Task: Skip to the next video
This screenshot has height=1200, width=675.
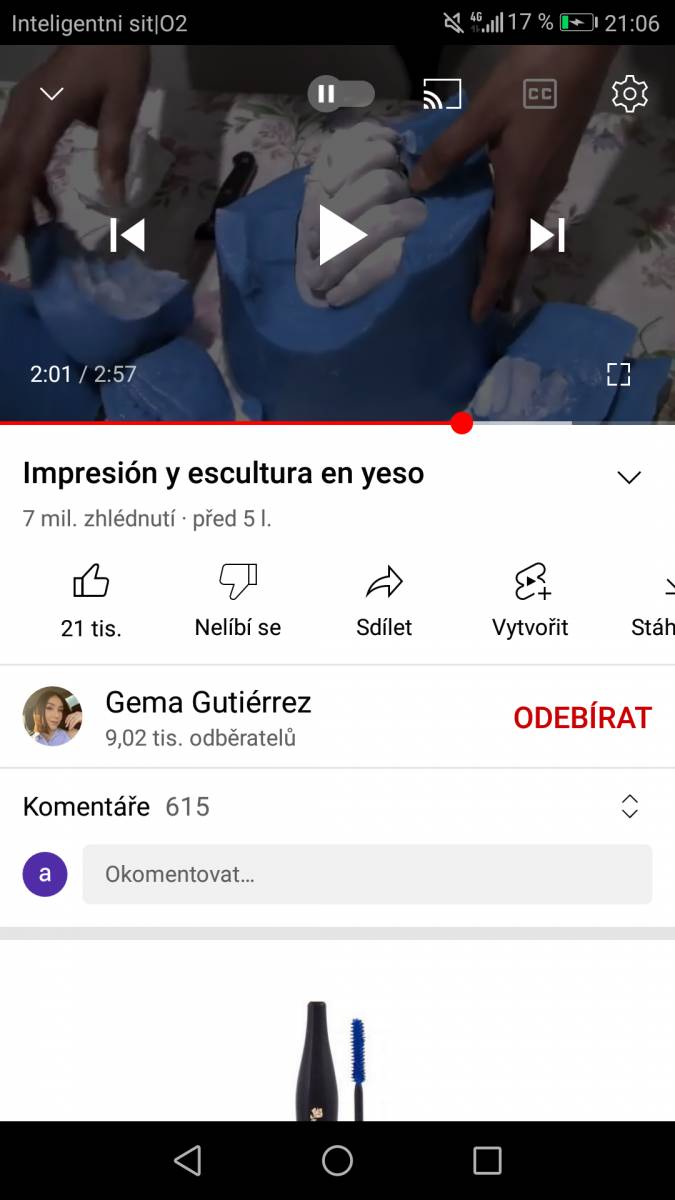Action: coord(547,235)
